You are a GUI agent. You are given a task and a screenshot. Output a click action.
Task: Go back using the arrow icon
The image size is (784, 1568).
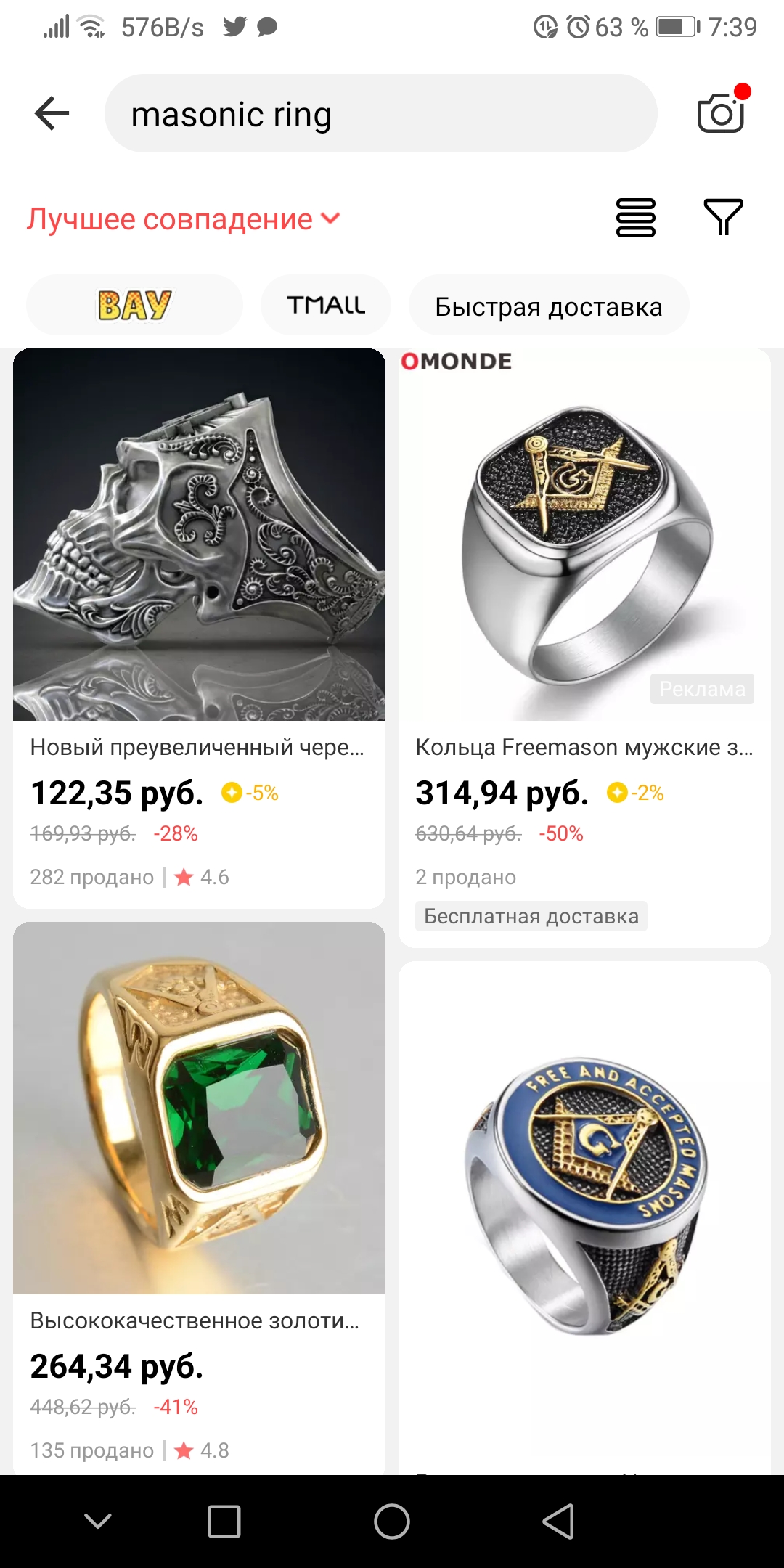click(52, 113)
